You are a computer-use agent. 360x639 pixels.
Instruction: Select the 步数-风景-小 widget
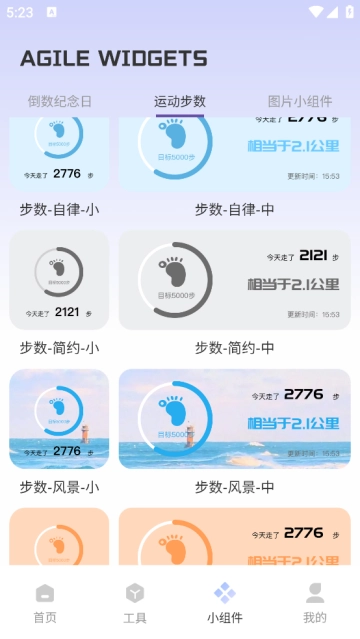[59, 419]
